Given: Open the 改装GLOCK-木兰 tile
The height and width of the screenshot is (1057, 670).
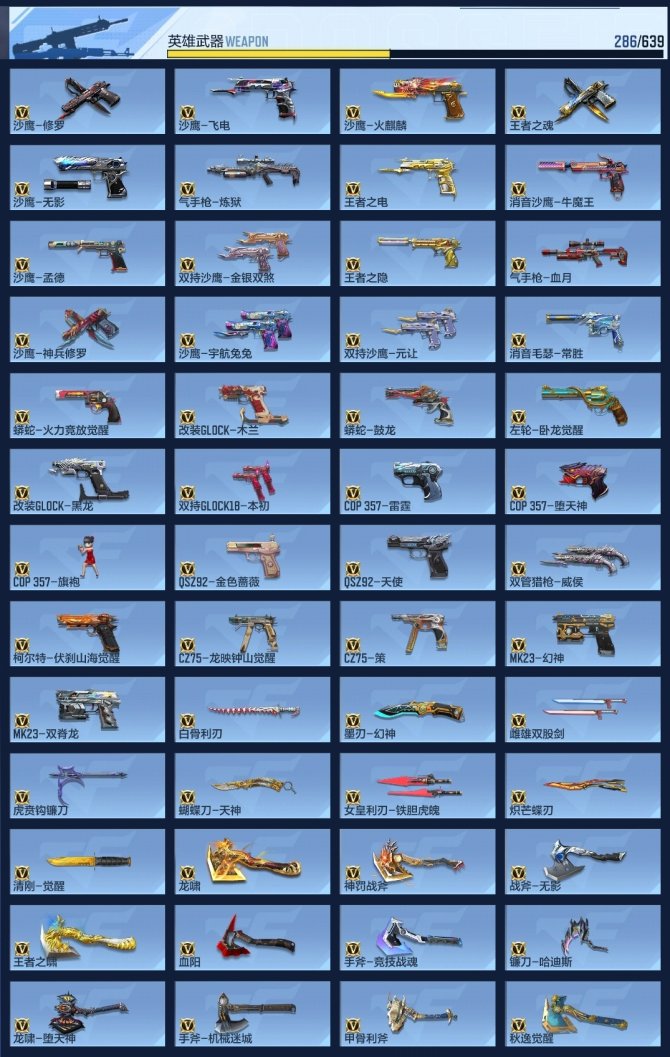Looking at the screenshot, I should pyautogui.click(x=252, y=404).
